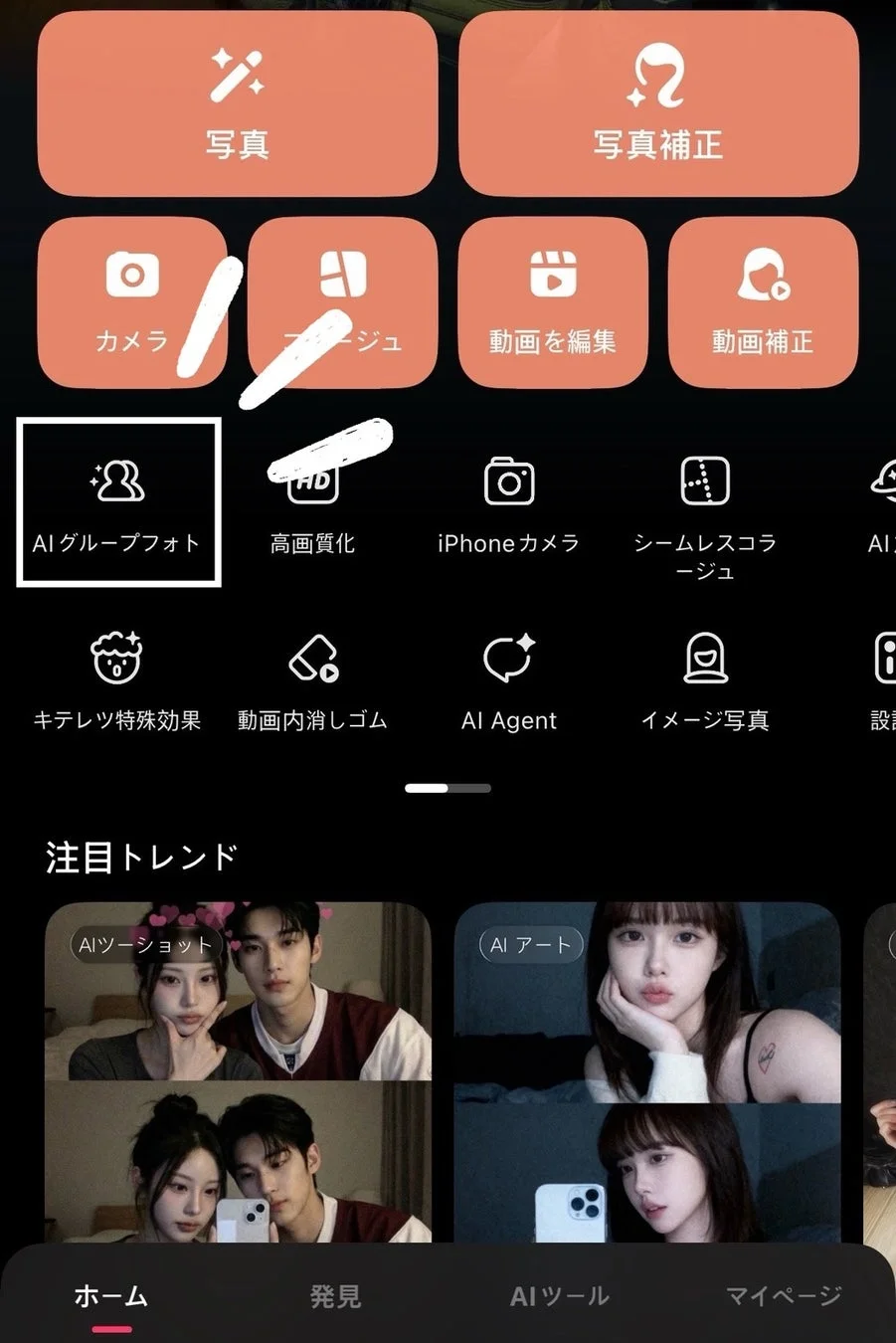Tap the page indicator dots below the tools
Viewport: 896px width, 1343px height.
pyautogui.click(x=448, y=787)
